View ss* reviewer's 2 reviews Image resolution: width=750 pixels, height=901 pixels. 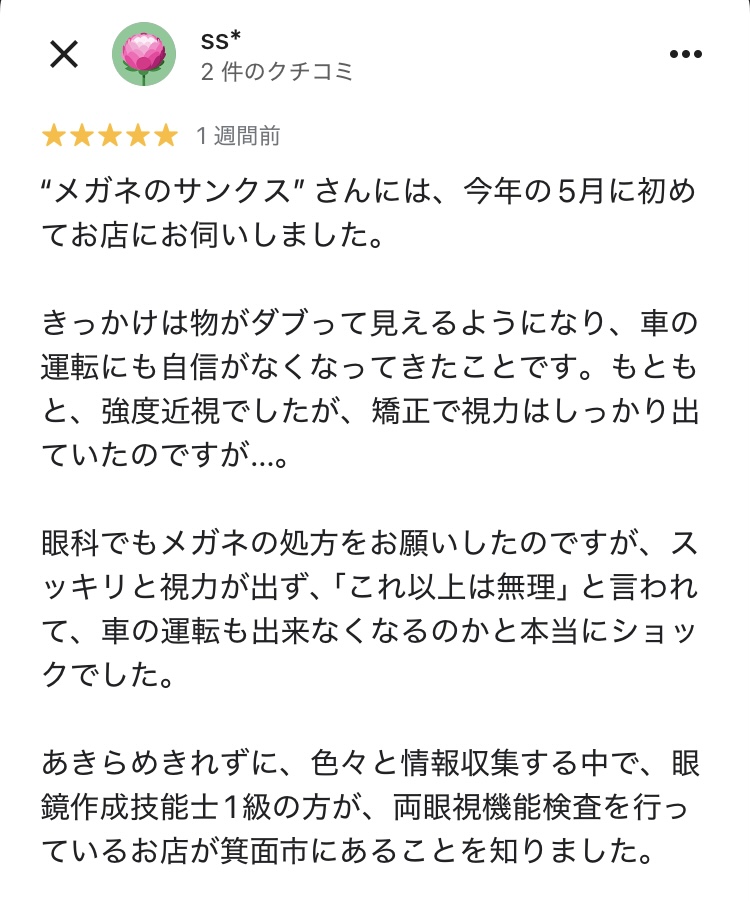coord(277,72)
